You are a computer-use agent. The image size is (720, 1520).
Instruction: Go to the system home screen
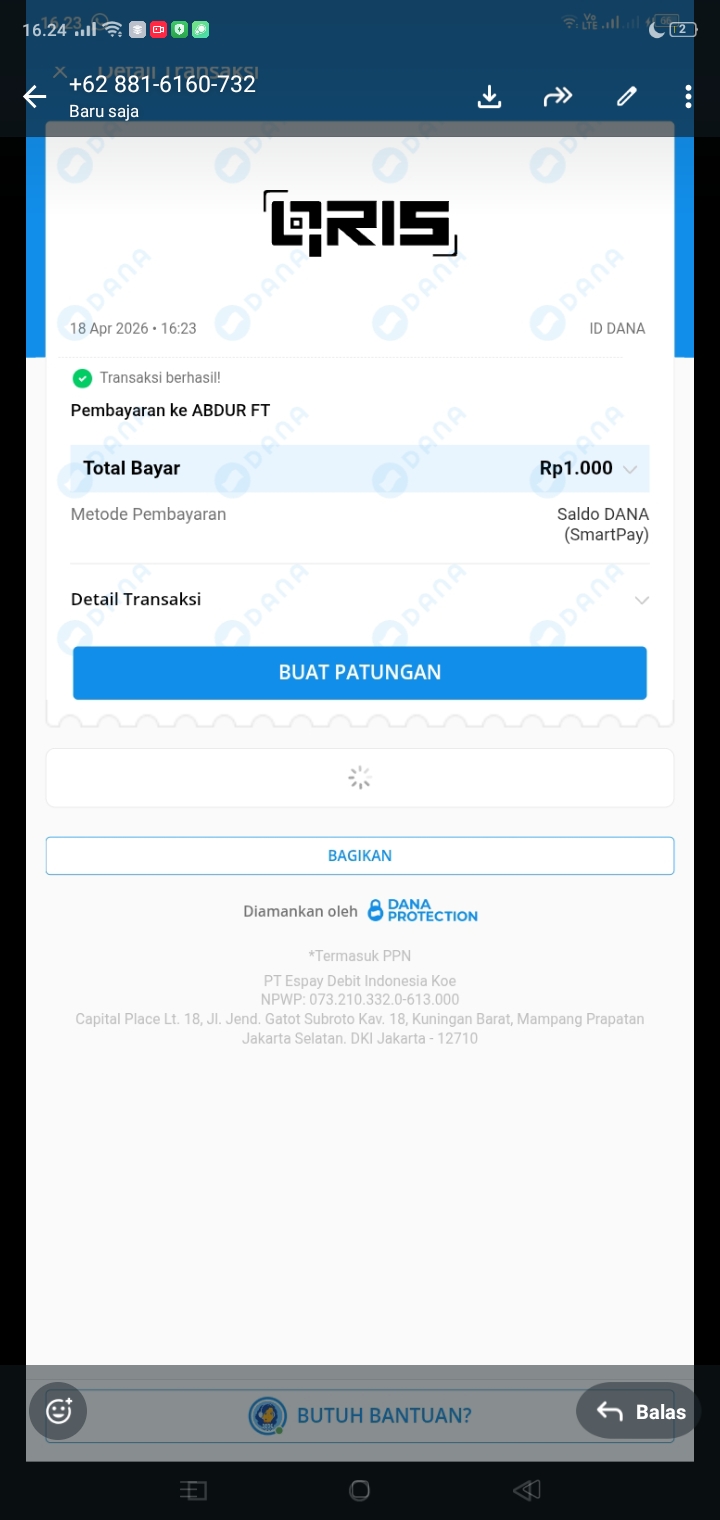coord(360,1490)
